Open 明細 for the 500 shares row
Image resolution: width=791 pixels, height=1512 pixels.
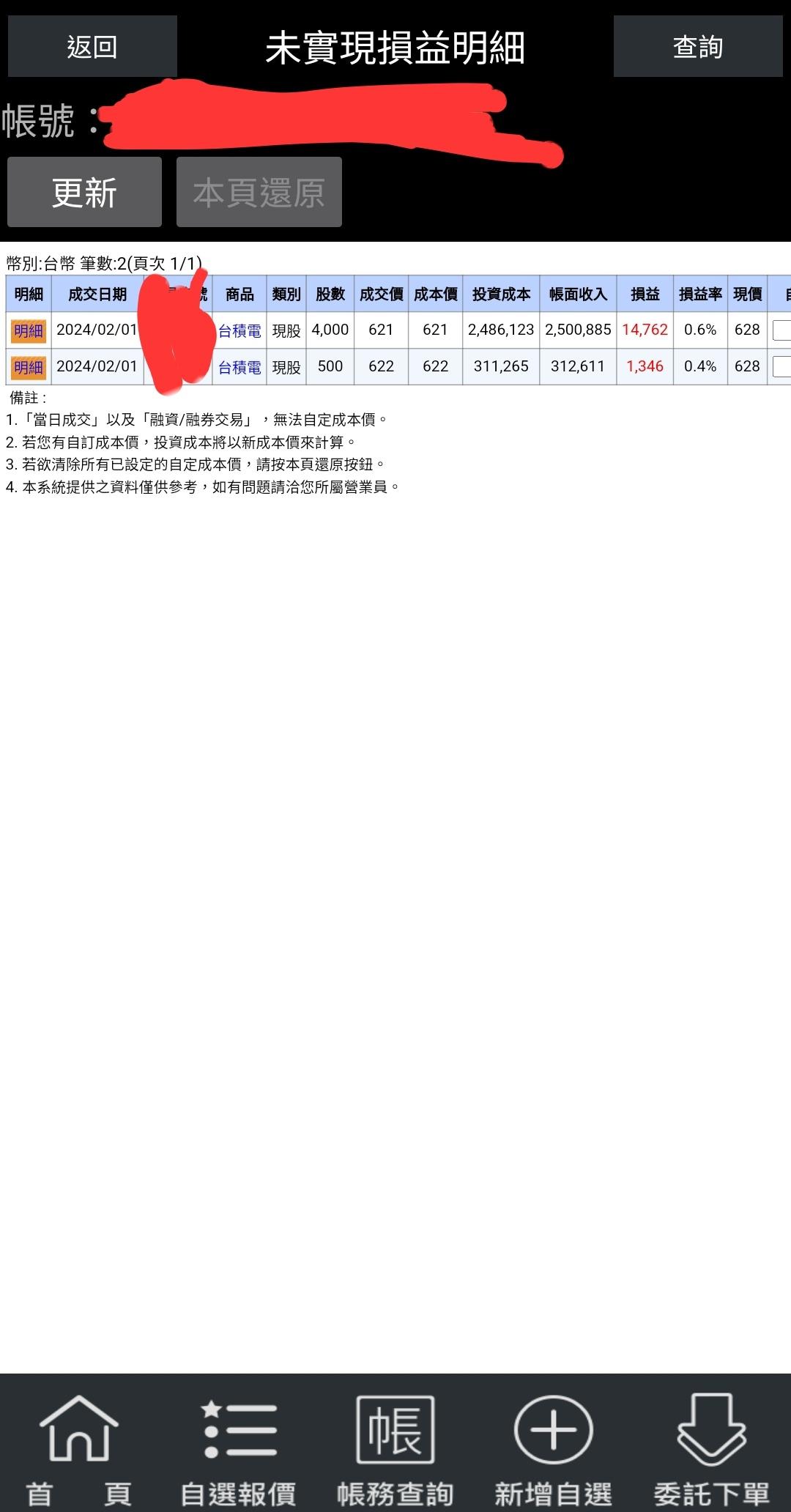29,367
